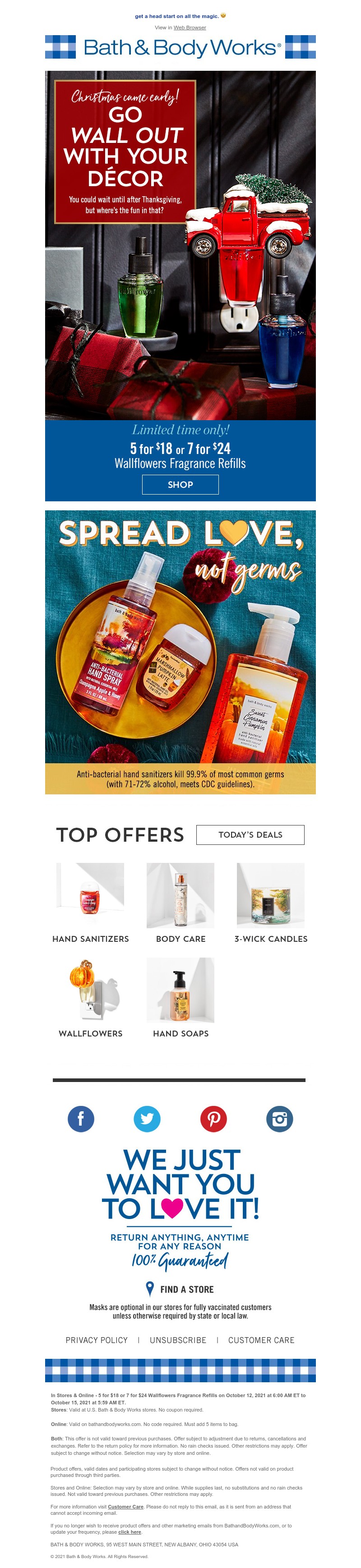Tap 'click here' to update email frequency
Image resolution: width=361 pixels, height=1568 pixels.
tap(129, 1531)
